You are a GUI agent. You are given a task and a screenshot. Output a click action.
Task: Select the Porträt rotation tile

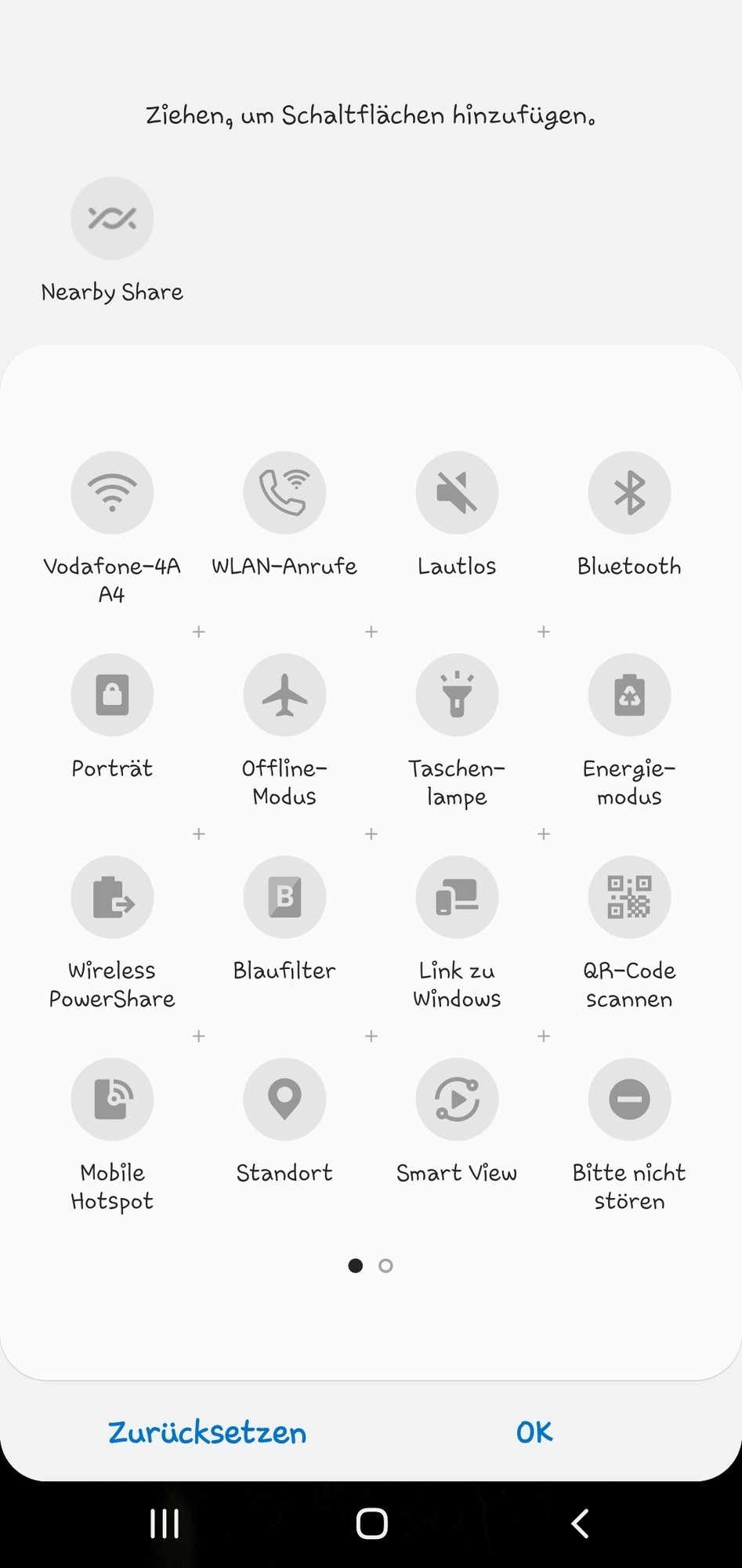(x=112, y=695)
